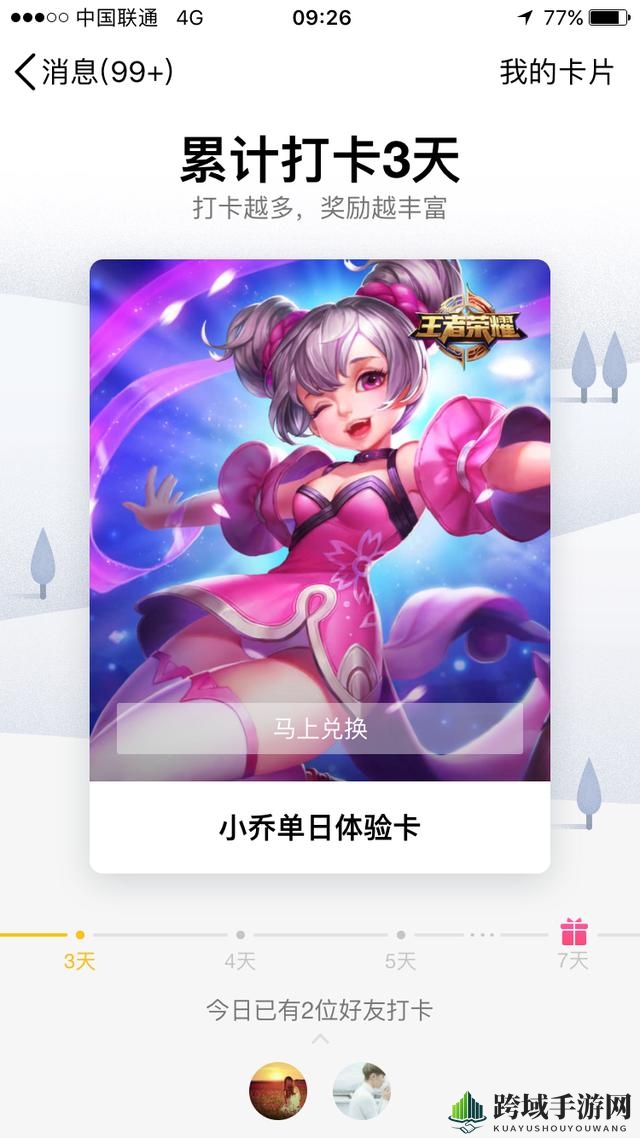This screenshot has height=1138, width=640.
Task: Tap 马上兑换 to redeem the card
Action: 320,728
